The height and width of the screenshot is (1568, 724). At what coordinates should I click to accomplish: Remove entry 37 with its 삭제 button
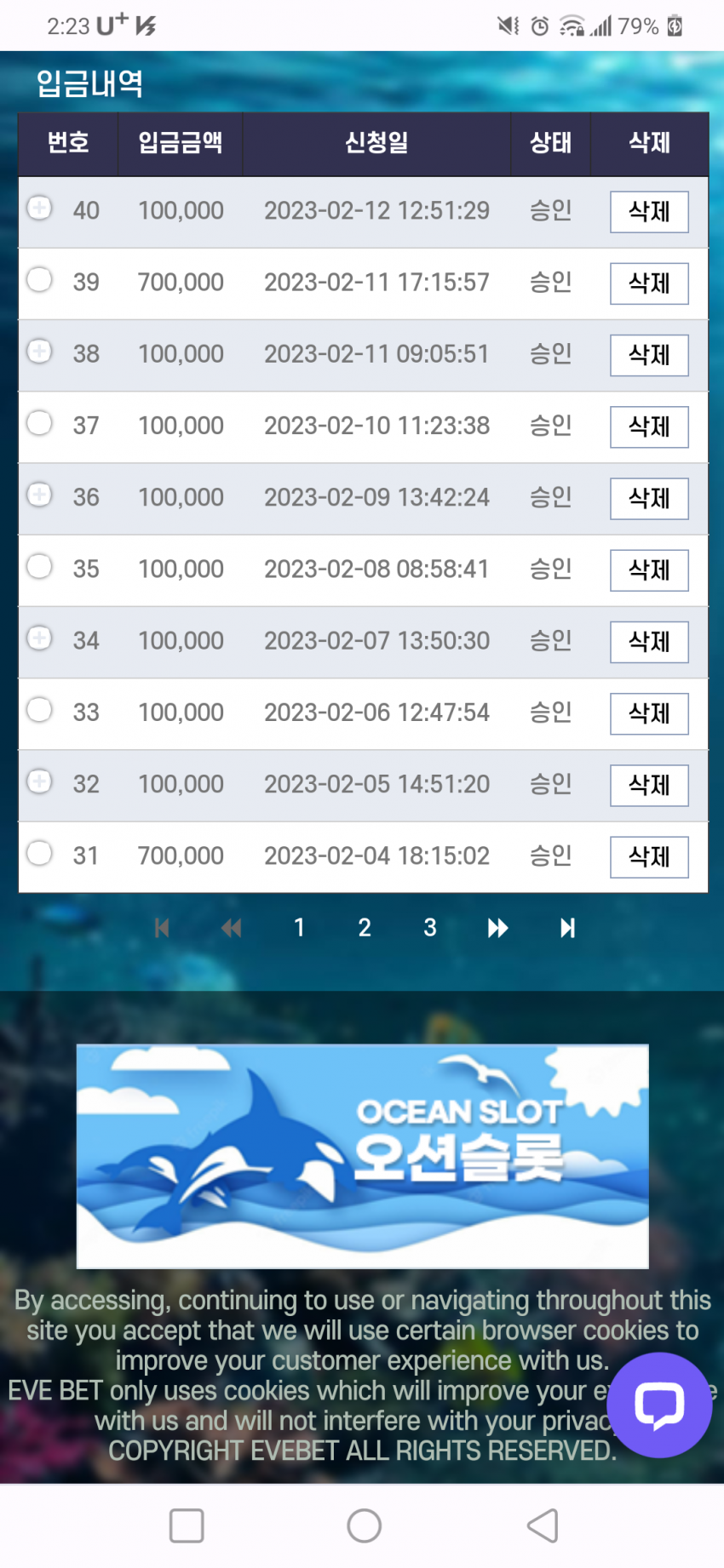(x=649, y=426)
